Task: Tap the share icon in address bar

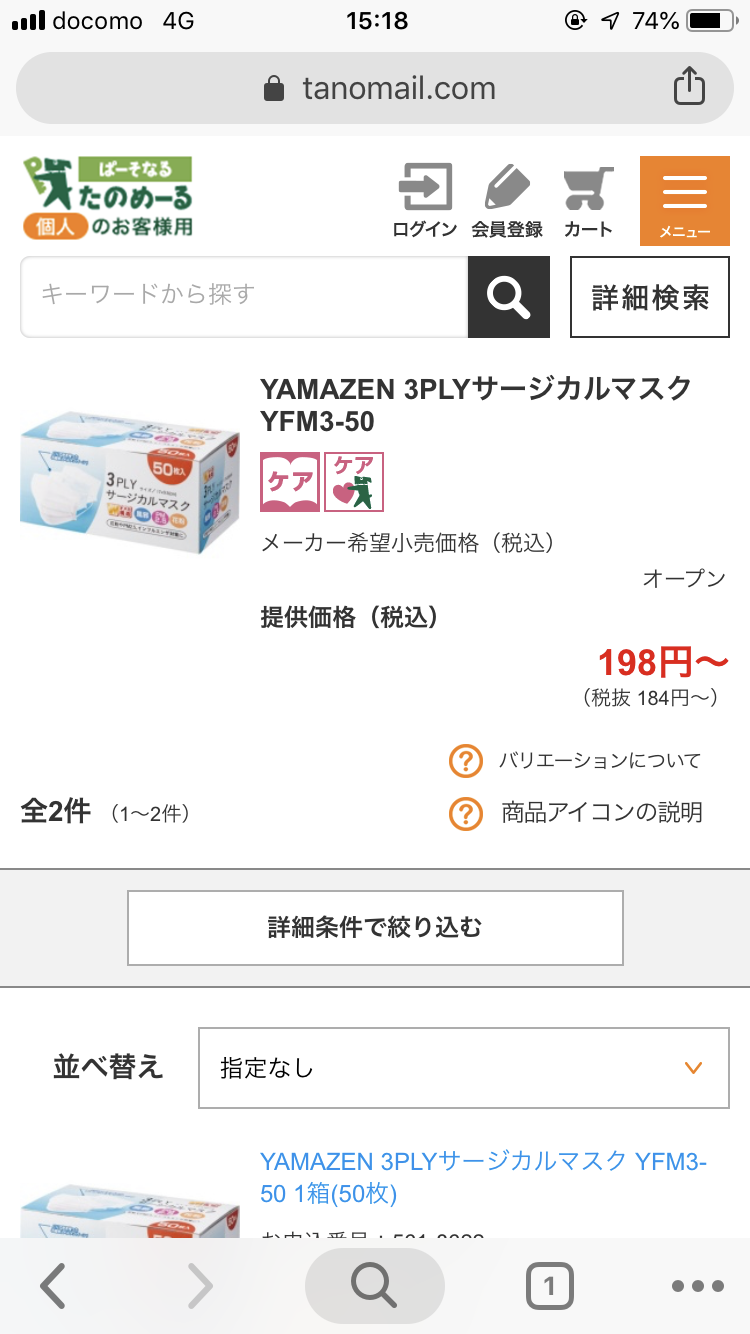Action: point(689,88)
